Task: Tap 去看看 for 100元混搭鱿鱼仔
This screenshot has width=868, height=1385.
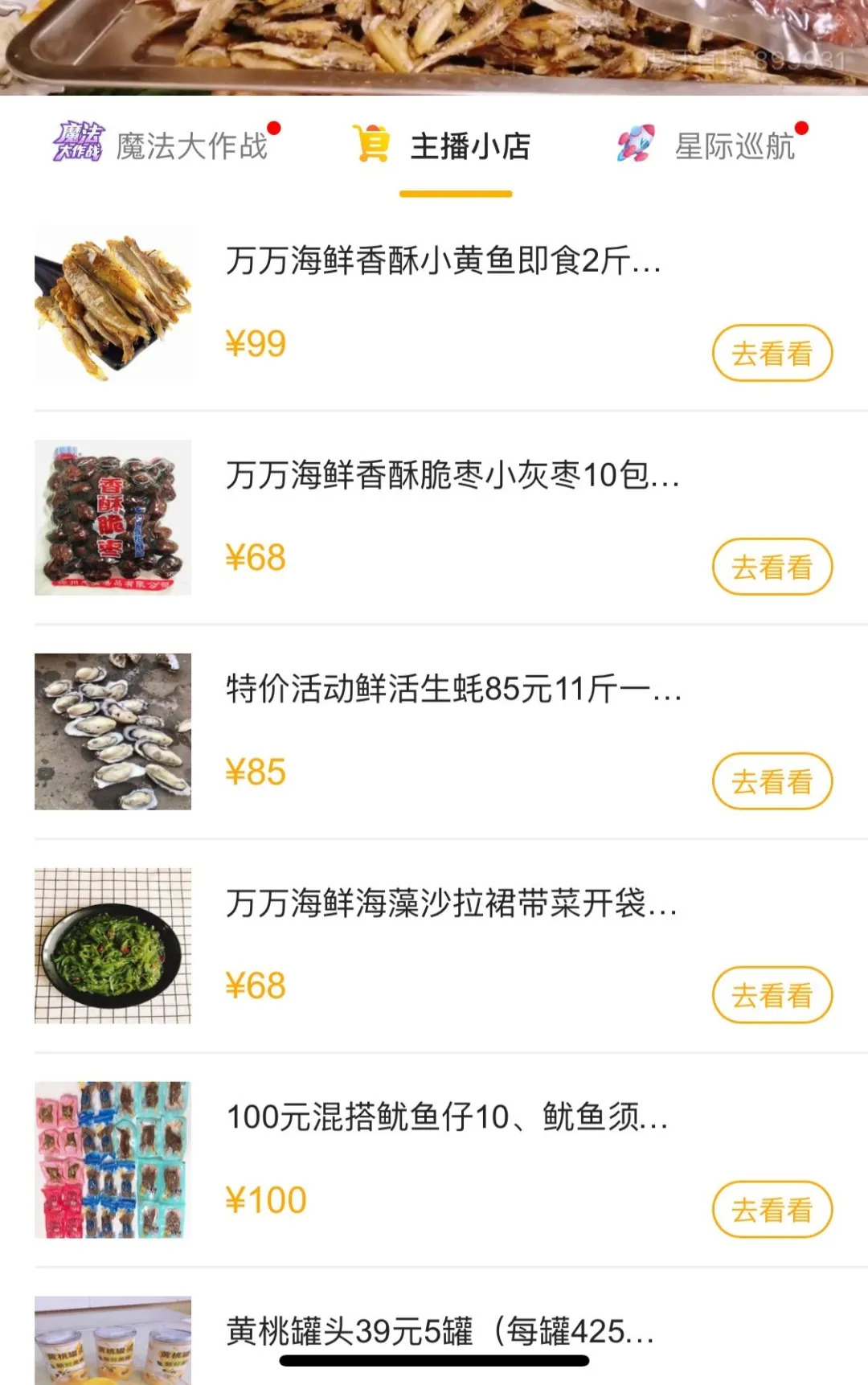Action: click(772, 1209)
